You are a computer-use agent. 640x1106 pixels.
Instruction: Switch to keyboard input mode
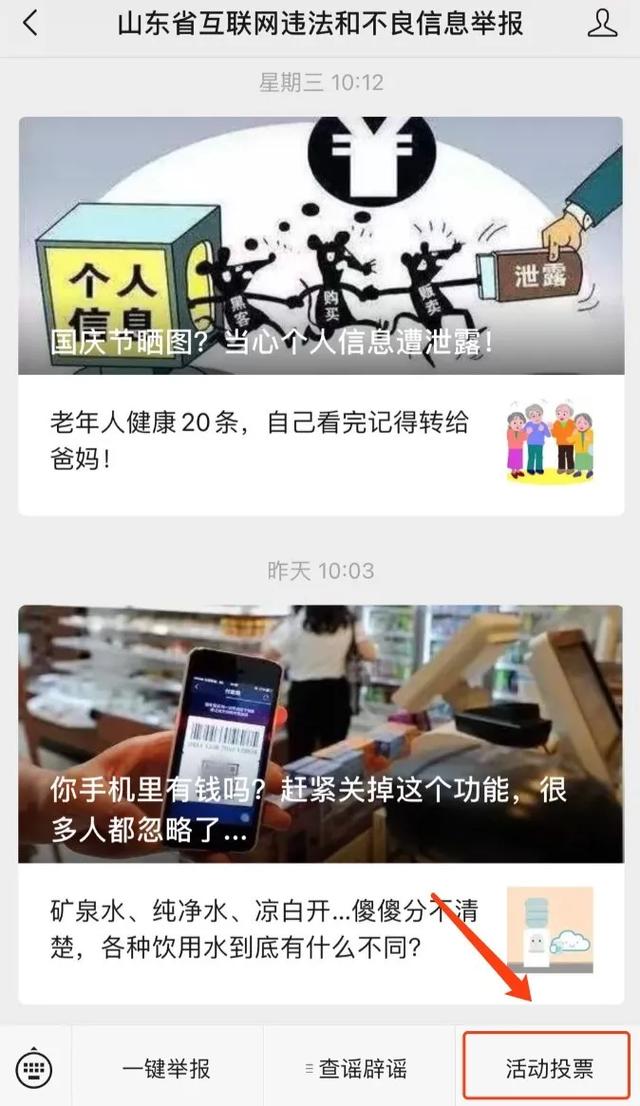(34, 1068)
